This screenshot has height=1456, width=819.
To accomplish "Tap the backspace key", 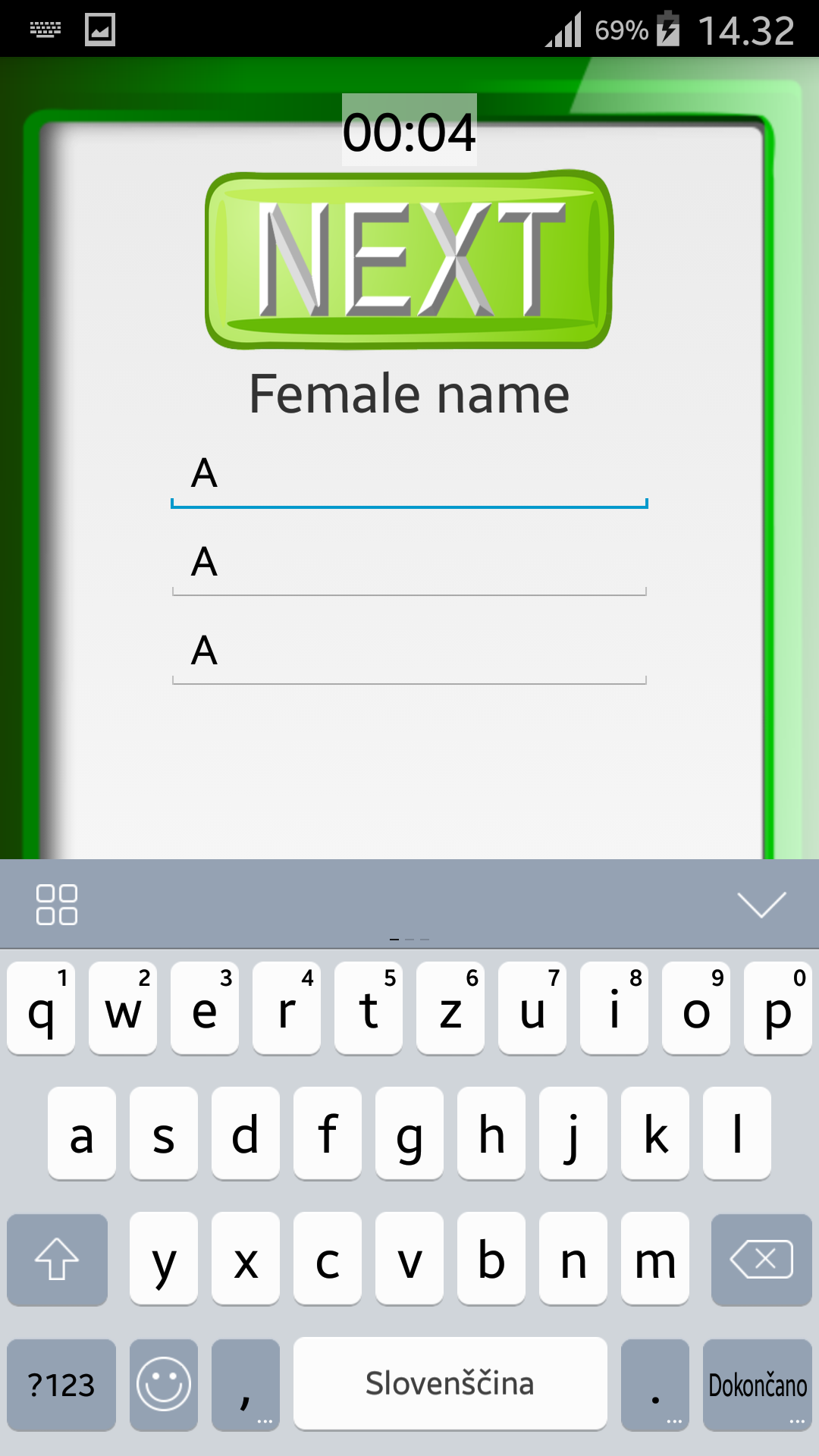I will [761, 1260].
